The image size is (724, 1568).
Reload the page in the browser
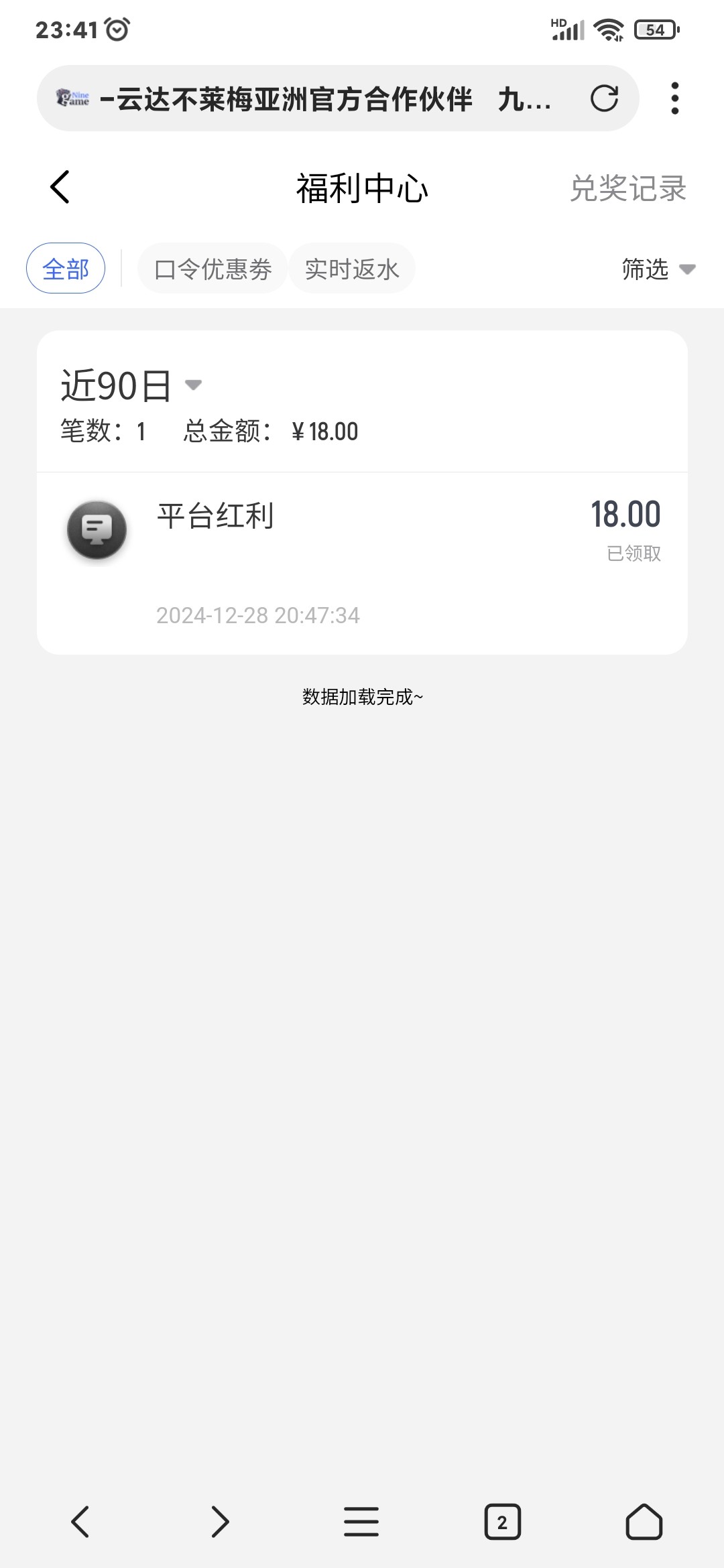tap(604, 99)
